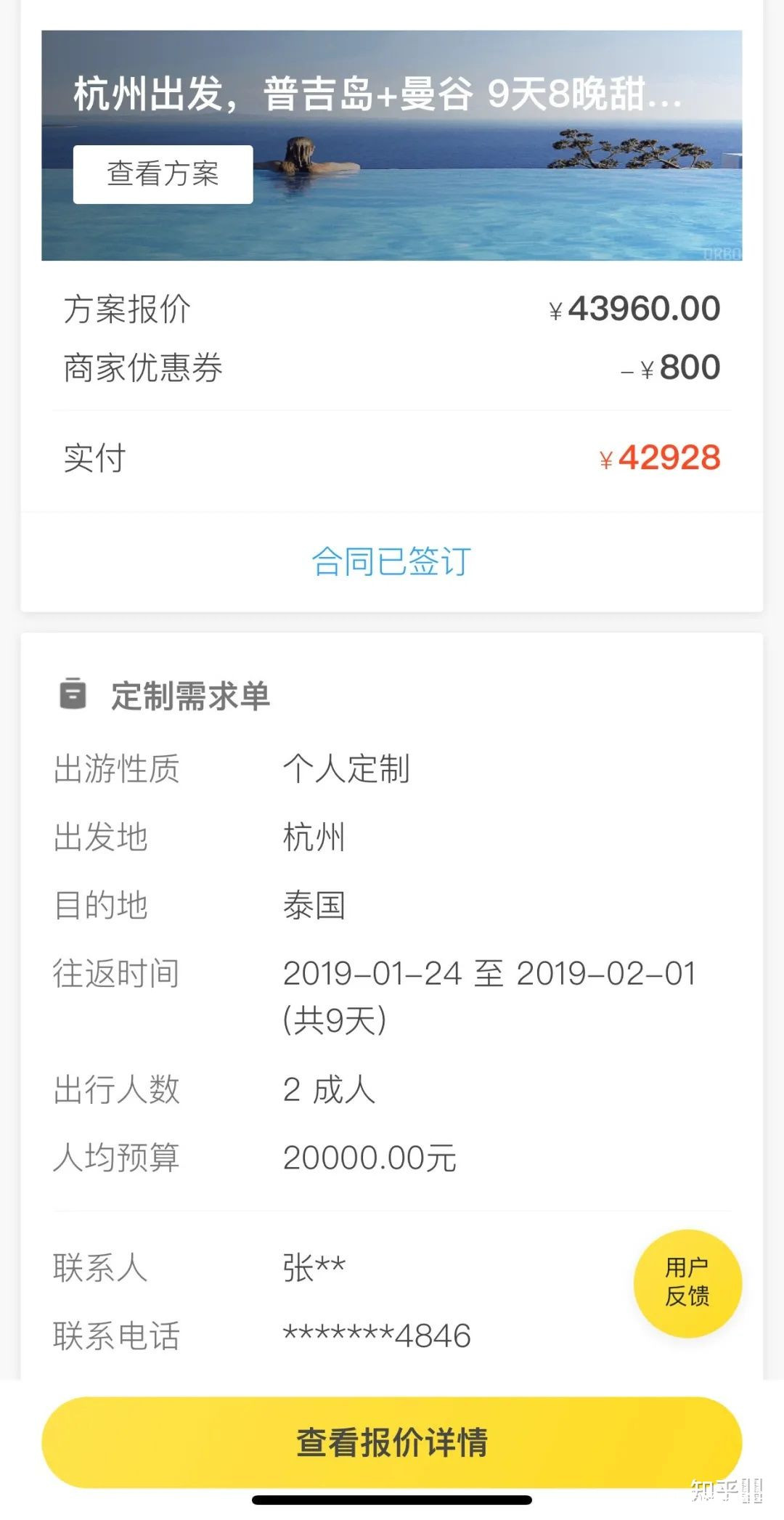This screenshot has height=1520, width=784.
Task: Open the 用户反馈 feedback button
Action: (687, 1283)
